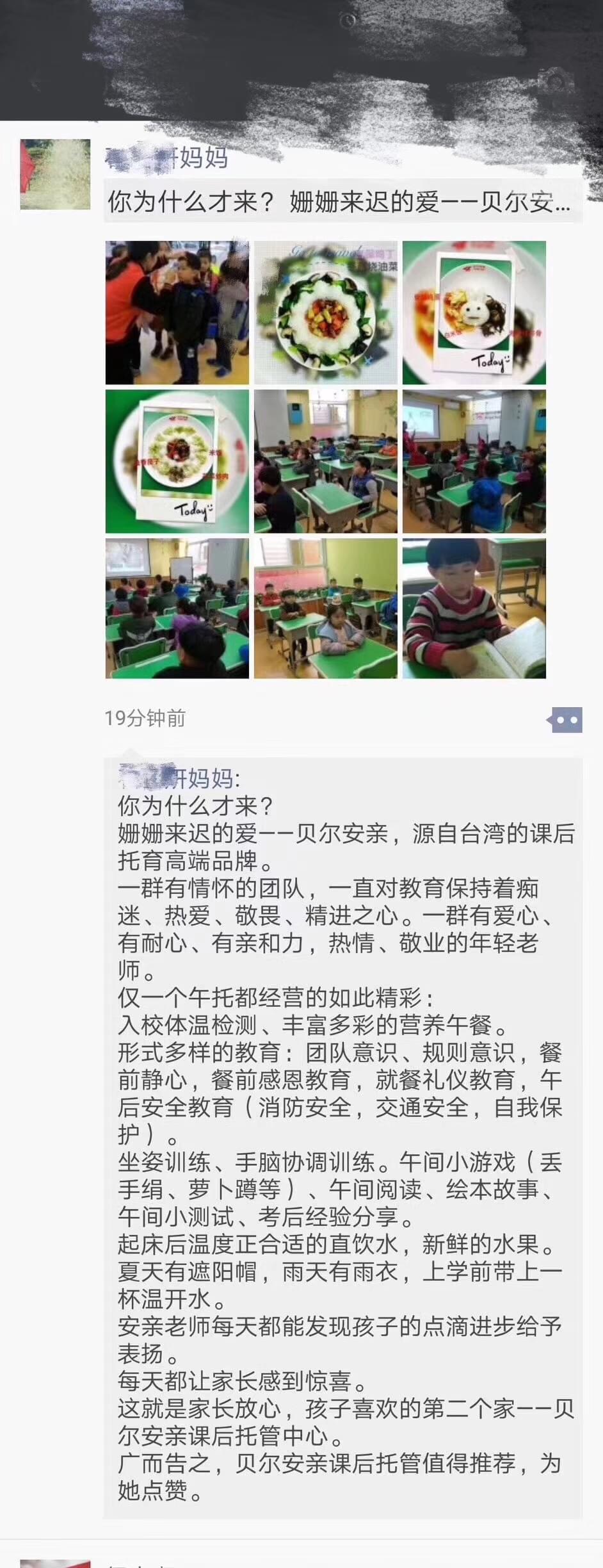
Task: Open the poster's profile avatar
Action: click(55, 174)
